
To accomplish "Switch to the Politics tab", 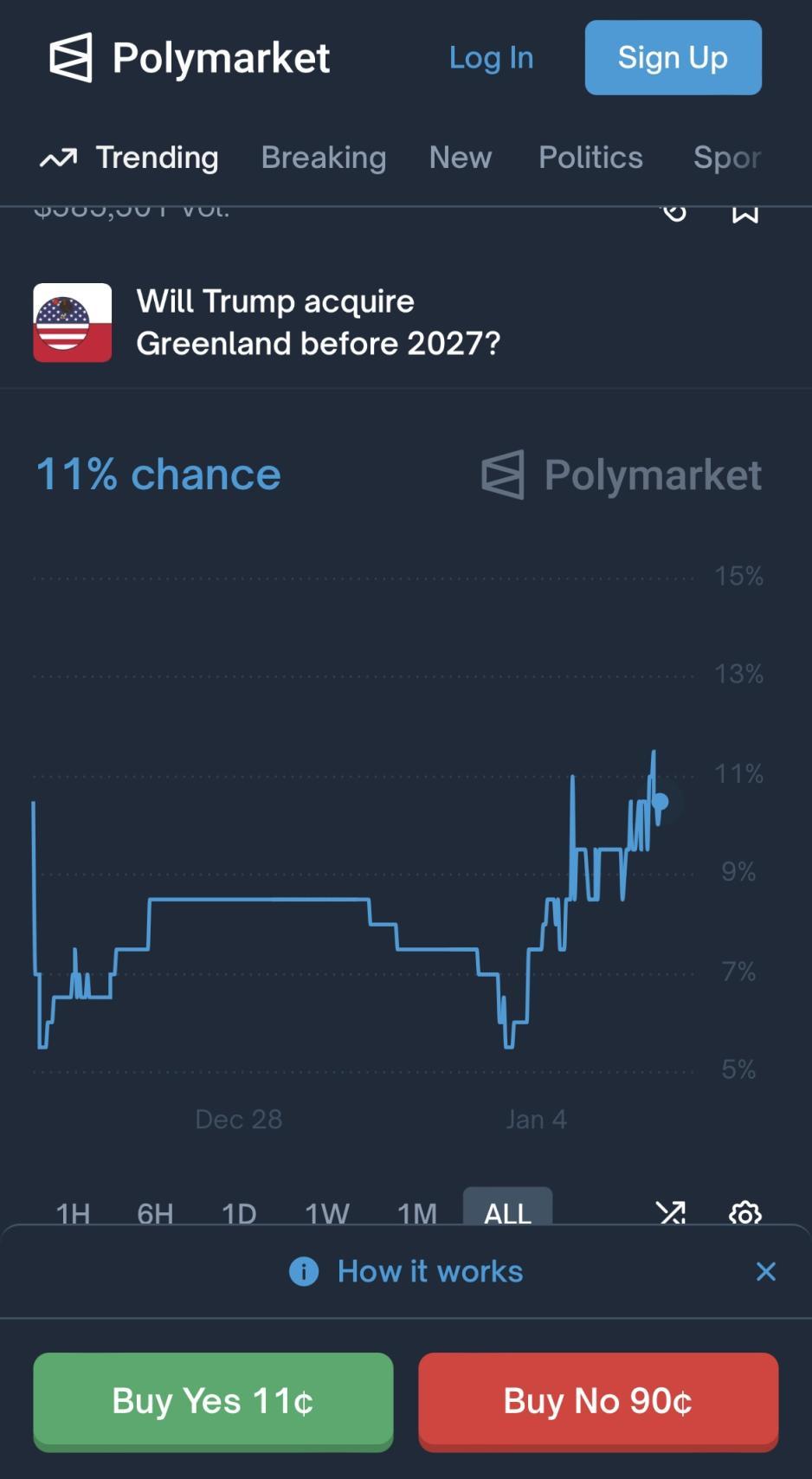I will click(590, 158).
